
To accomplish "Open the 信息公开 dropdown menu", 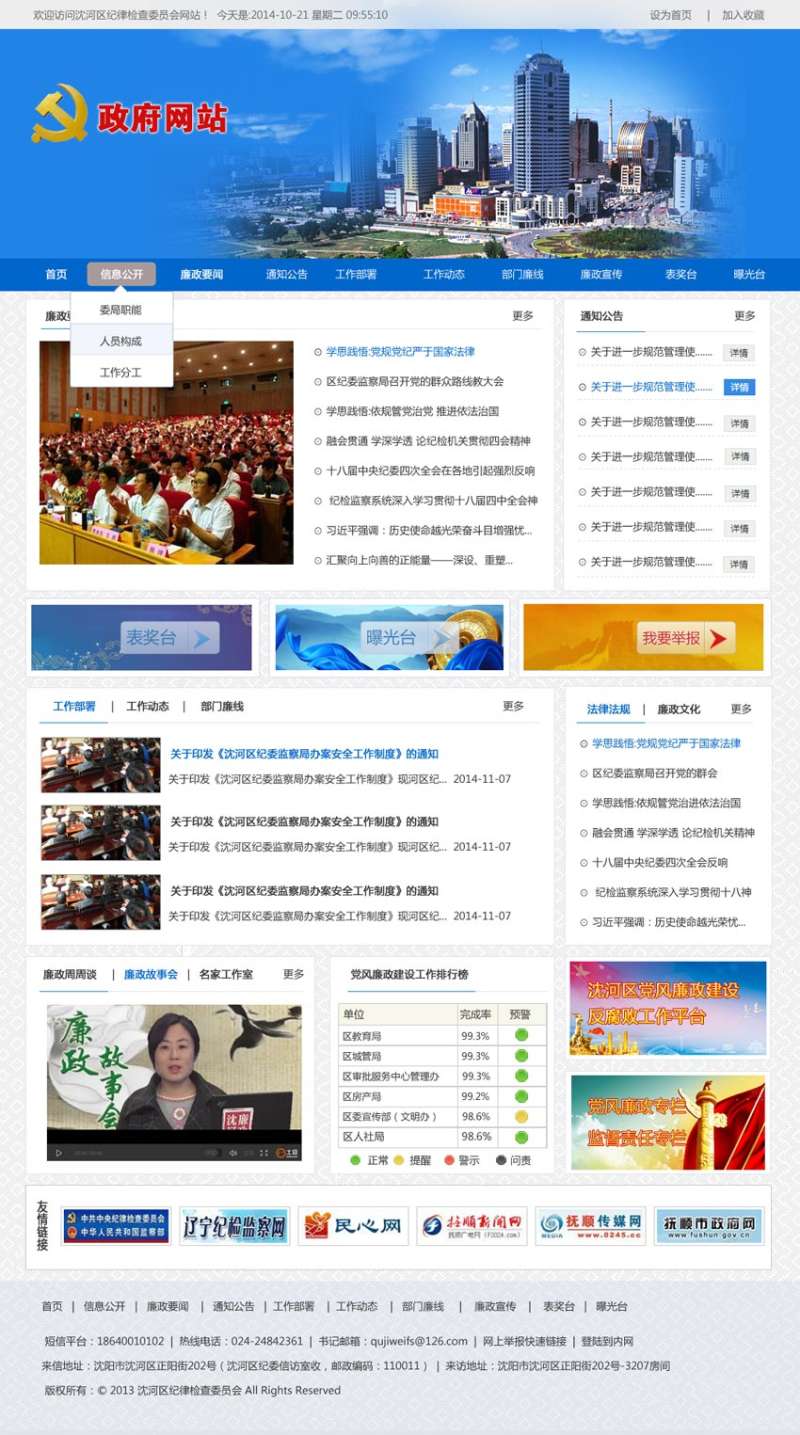I will click(x=121, y=272).
